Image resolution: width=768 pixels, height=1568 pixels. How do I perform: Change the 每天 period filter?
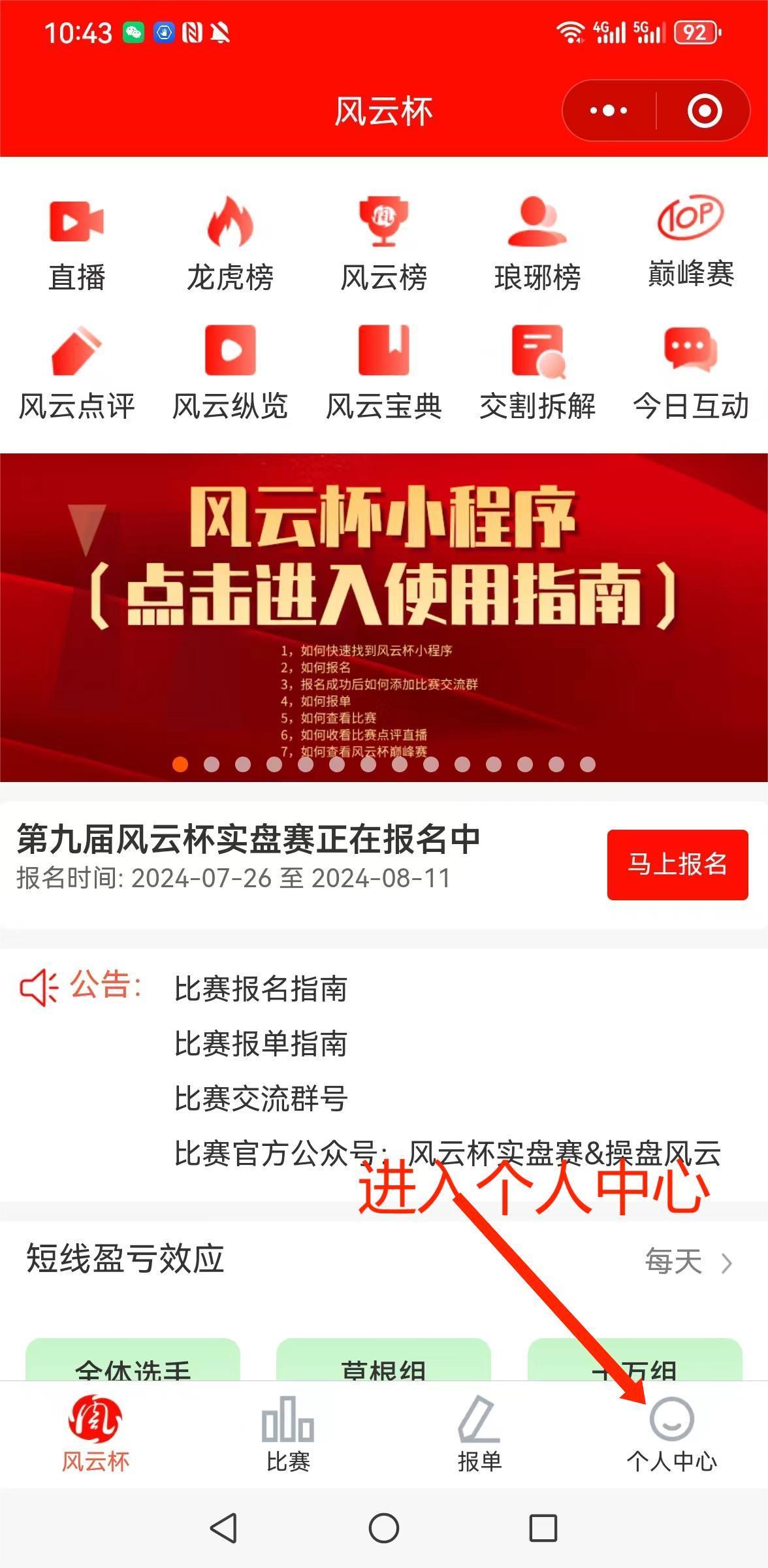tap(687, 1261)
